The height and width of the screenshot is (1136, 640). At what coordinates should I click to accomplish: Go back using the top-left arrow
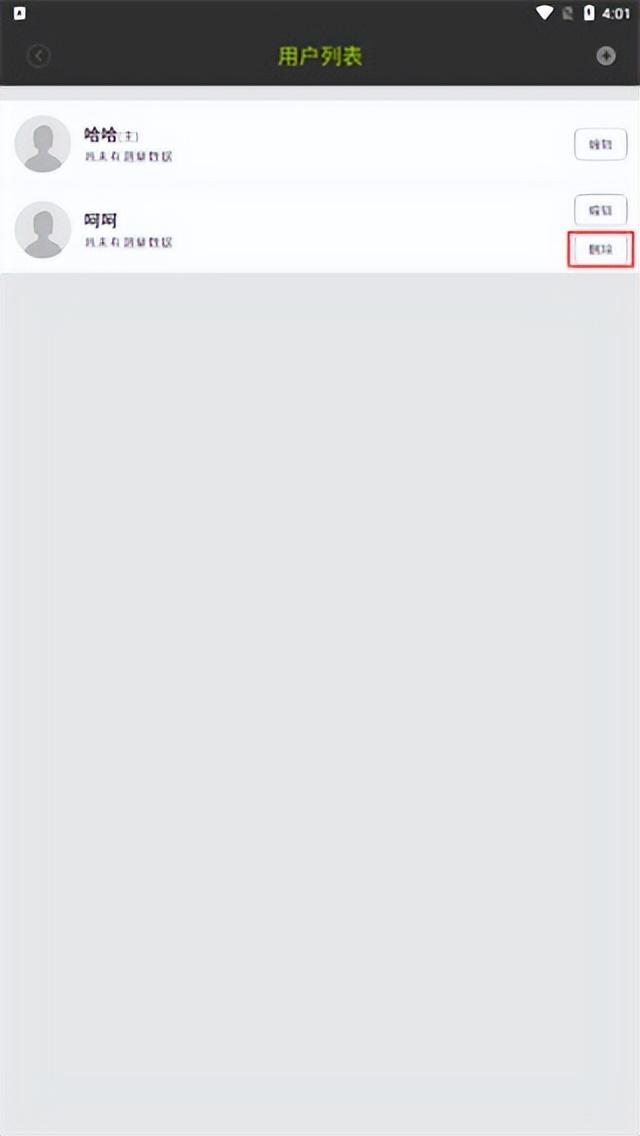tap(38, 56)
